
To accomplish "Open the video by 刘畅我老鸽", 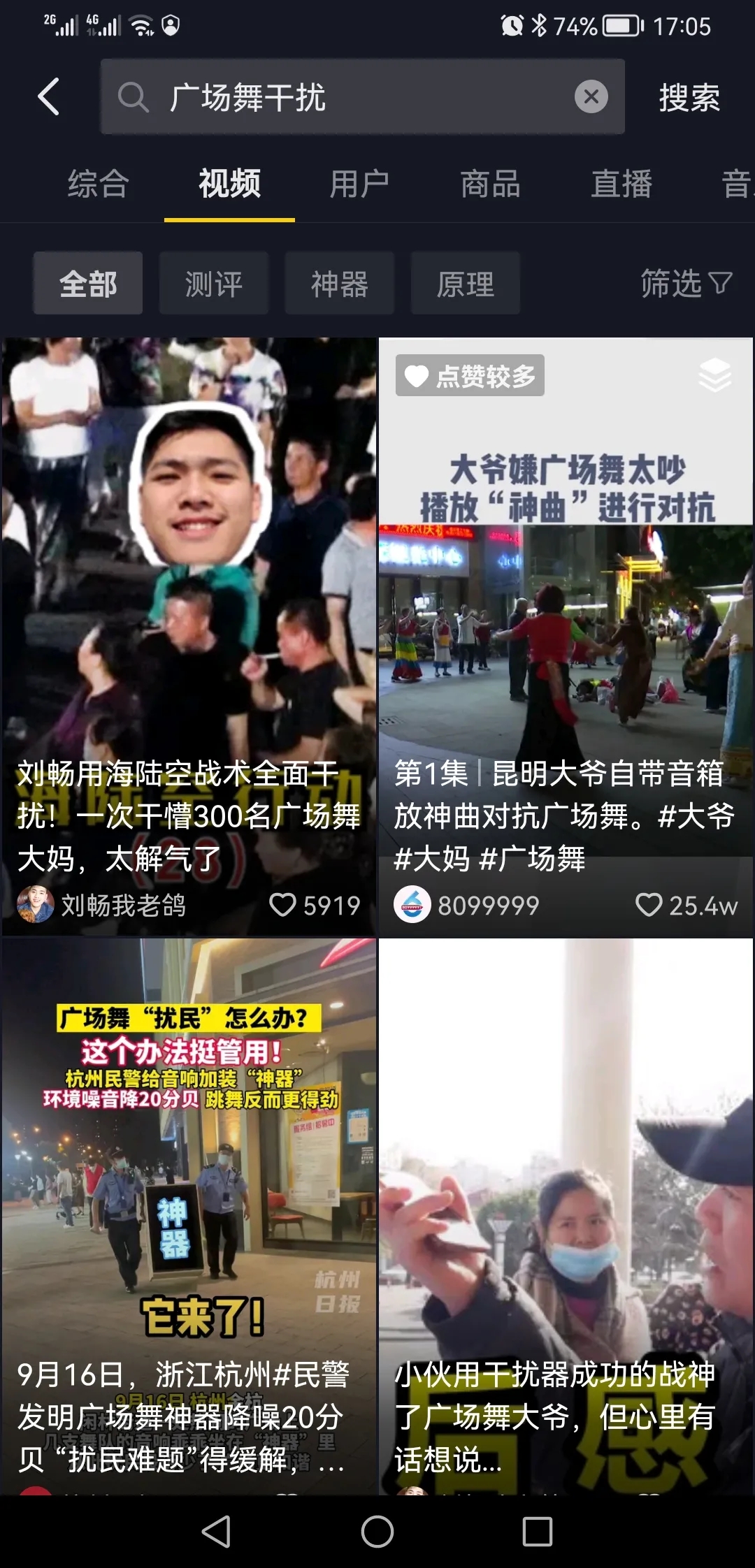I will click(189, 594).
